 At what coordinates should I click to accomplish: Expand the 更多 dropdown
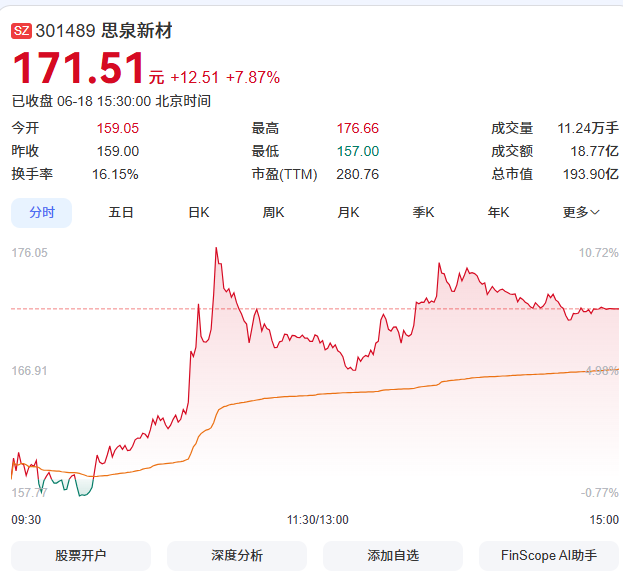(581, 213)
